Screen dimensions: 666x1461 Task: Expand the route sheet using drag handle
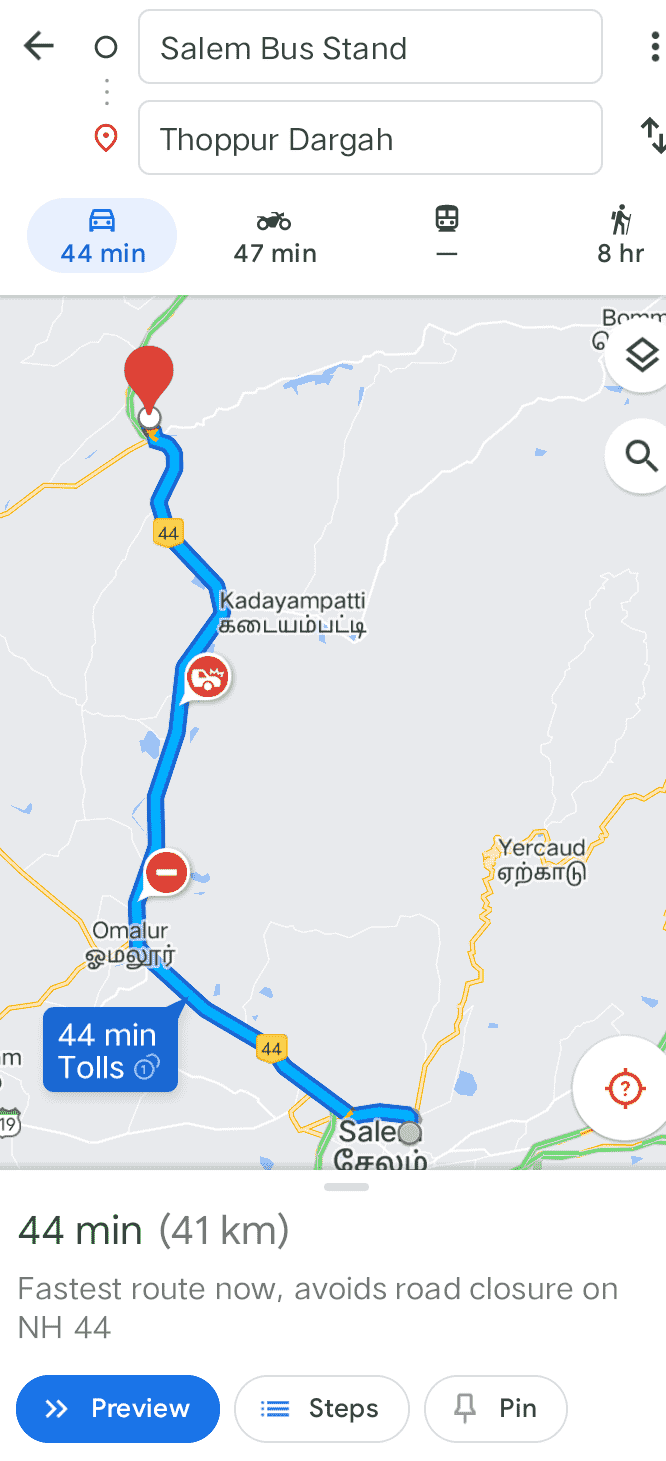tap(347, 1187)
